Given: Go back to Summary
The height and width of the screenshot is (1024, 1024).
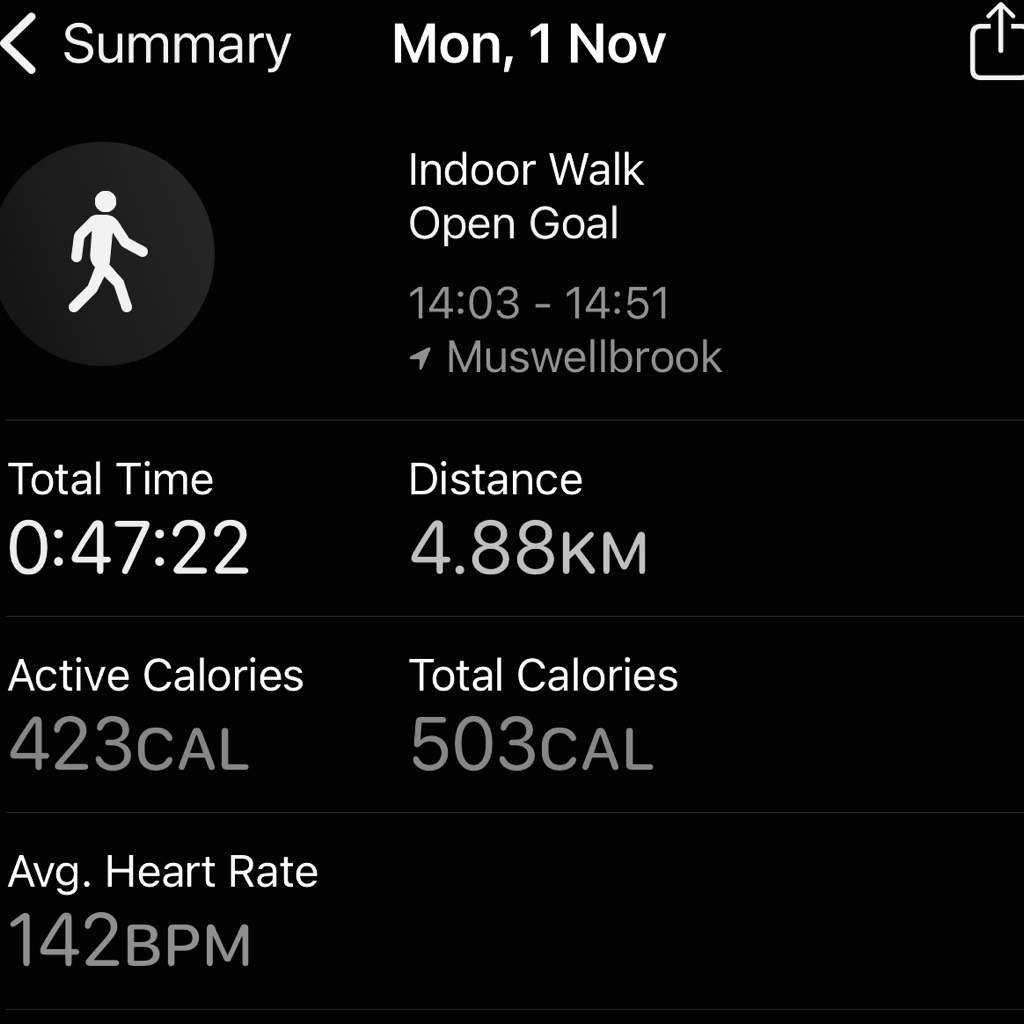Looking at the screenshot, I should coord(145,45).
